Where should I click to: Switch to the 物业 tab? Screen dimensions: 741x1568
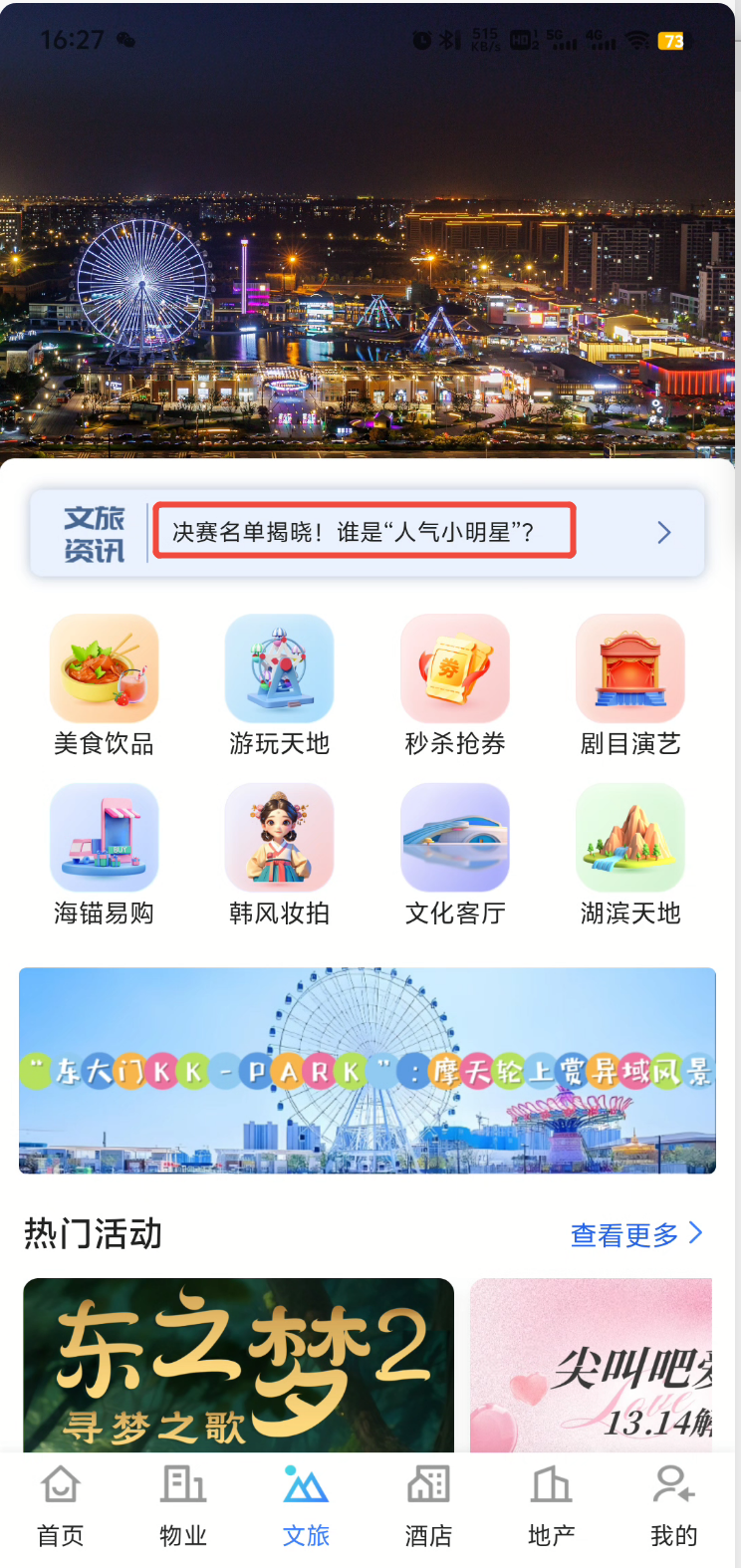(x=183, y=1506)
